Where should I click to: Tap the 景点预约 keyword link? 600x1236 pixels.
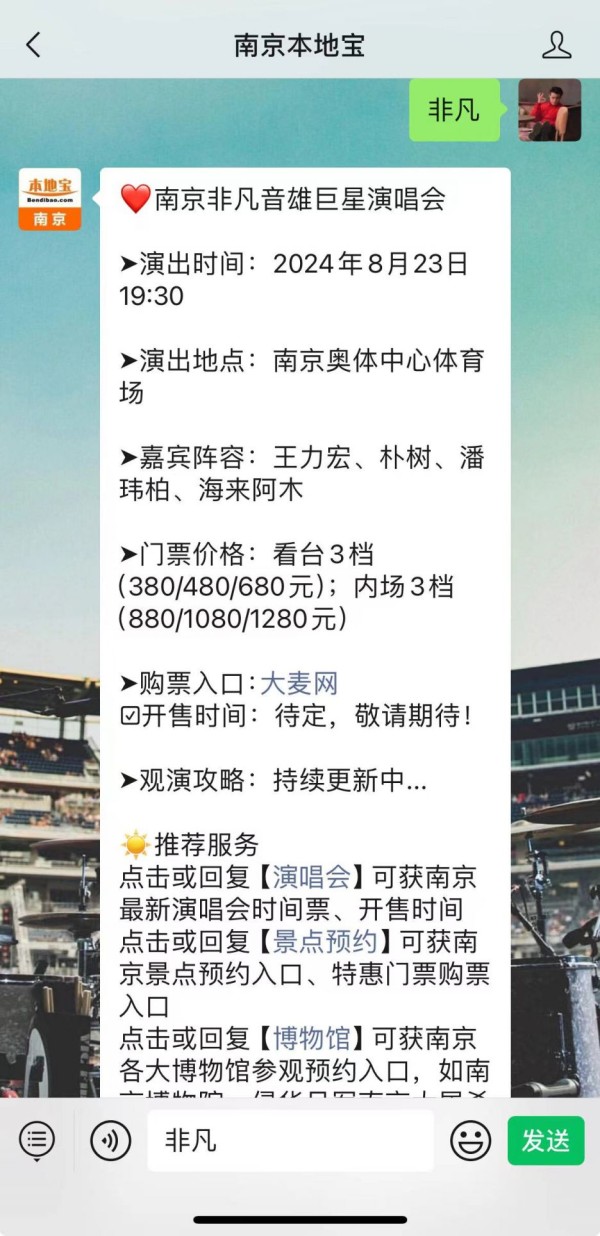(339, 942)
